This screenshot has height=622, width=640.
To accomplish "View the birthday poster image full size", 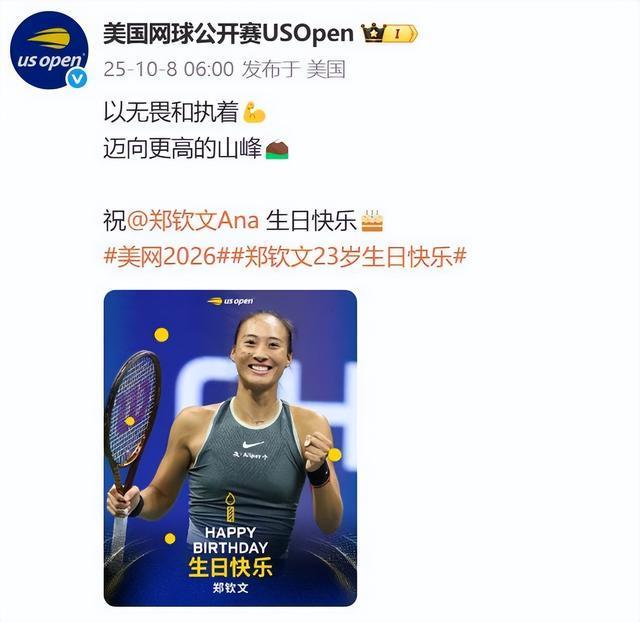I will click(x=230, y=448).
